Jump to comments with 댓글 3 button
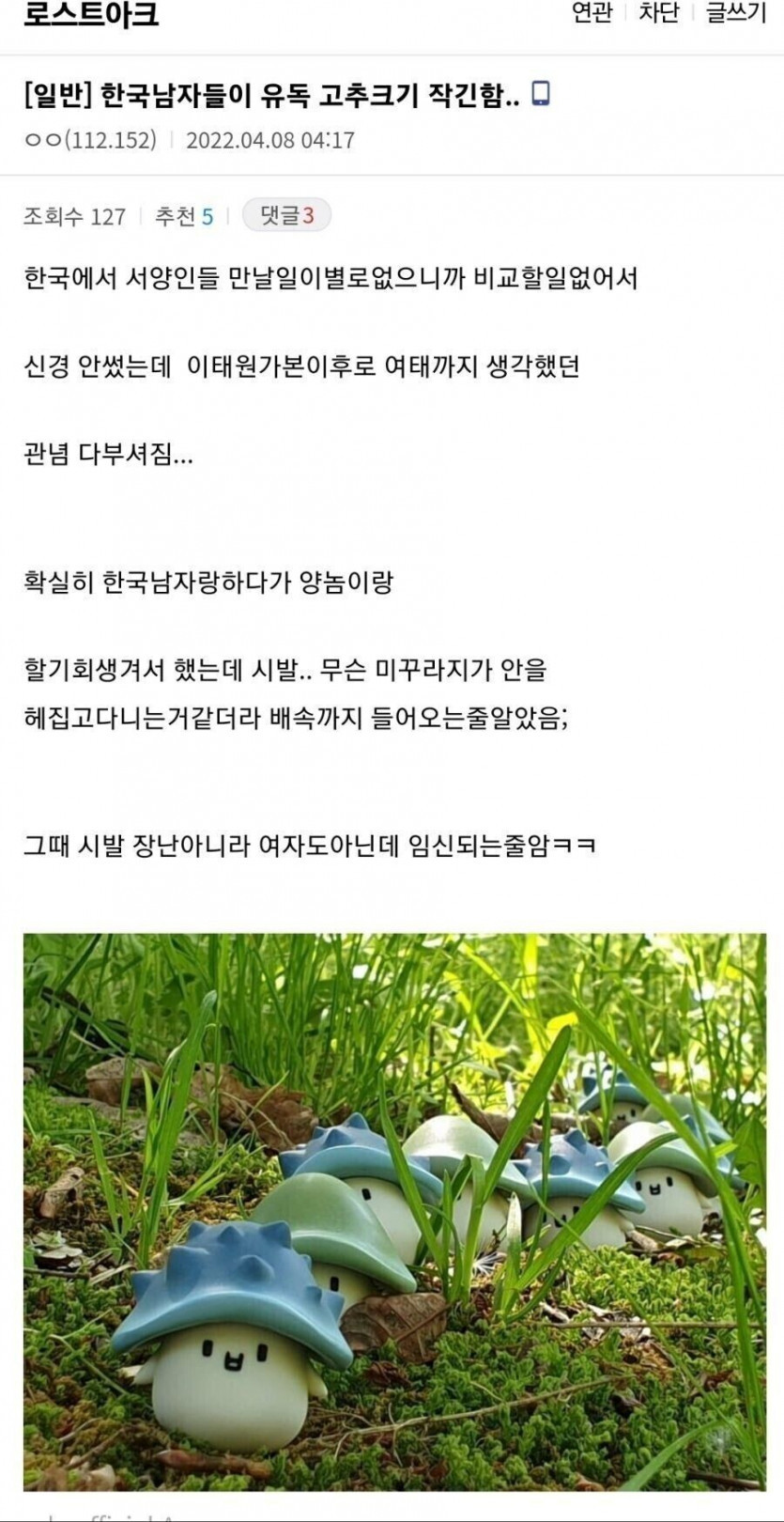This screenshot has height=1522, width=784. (286, 216)
